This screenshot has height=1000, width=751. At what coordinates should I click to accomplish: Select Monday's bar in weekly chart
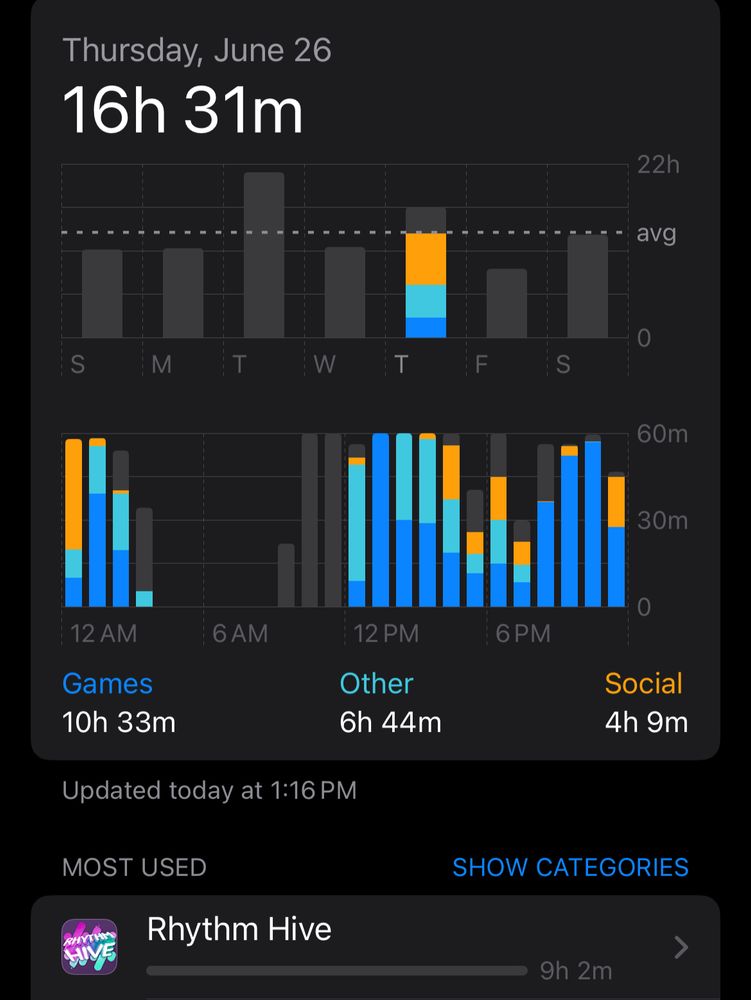[183, 293]
